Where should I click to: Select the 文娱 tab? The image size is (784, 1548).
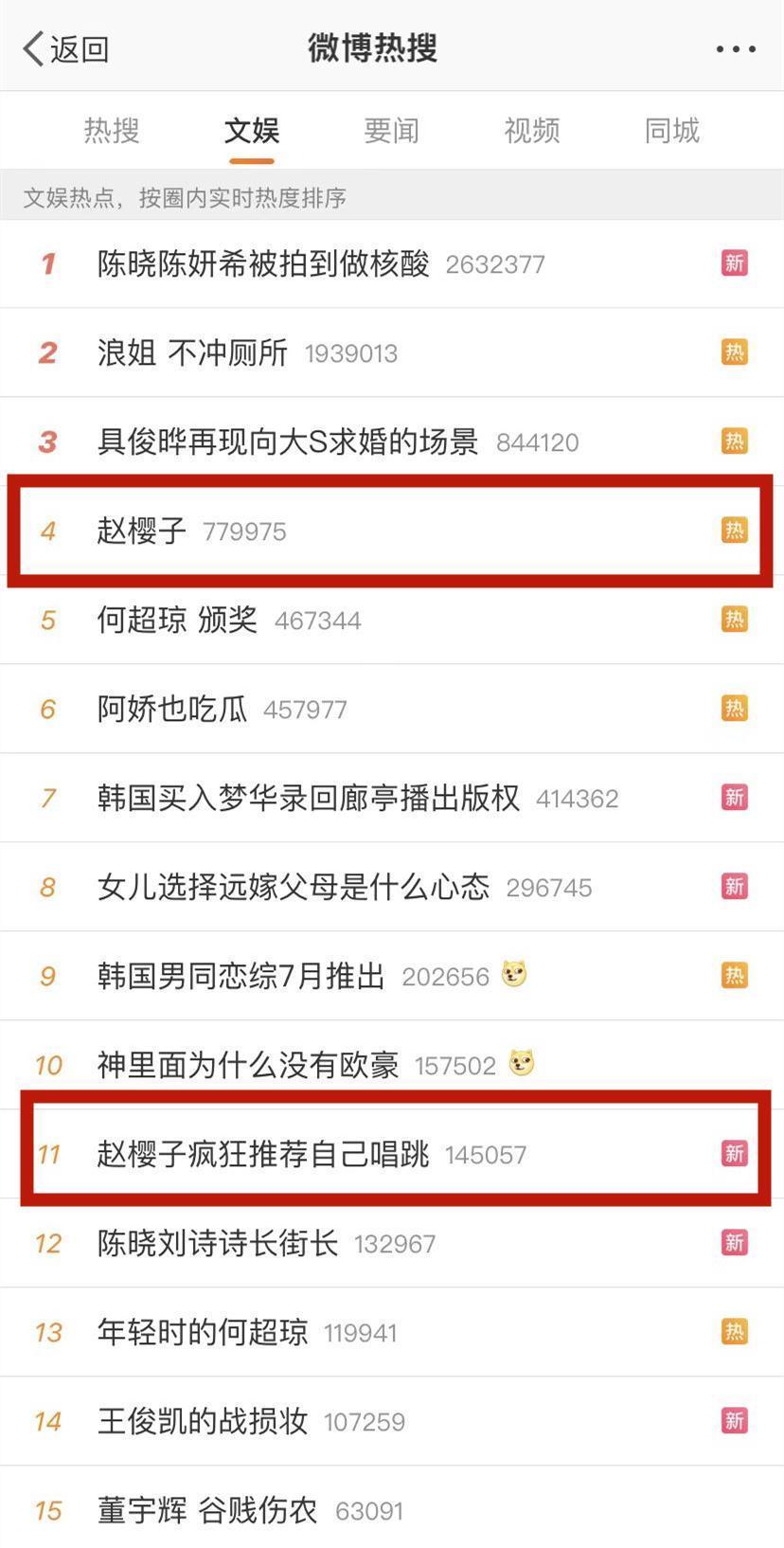[x=251, y=131]
